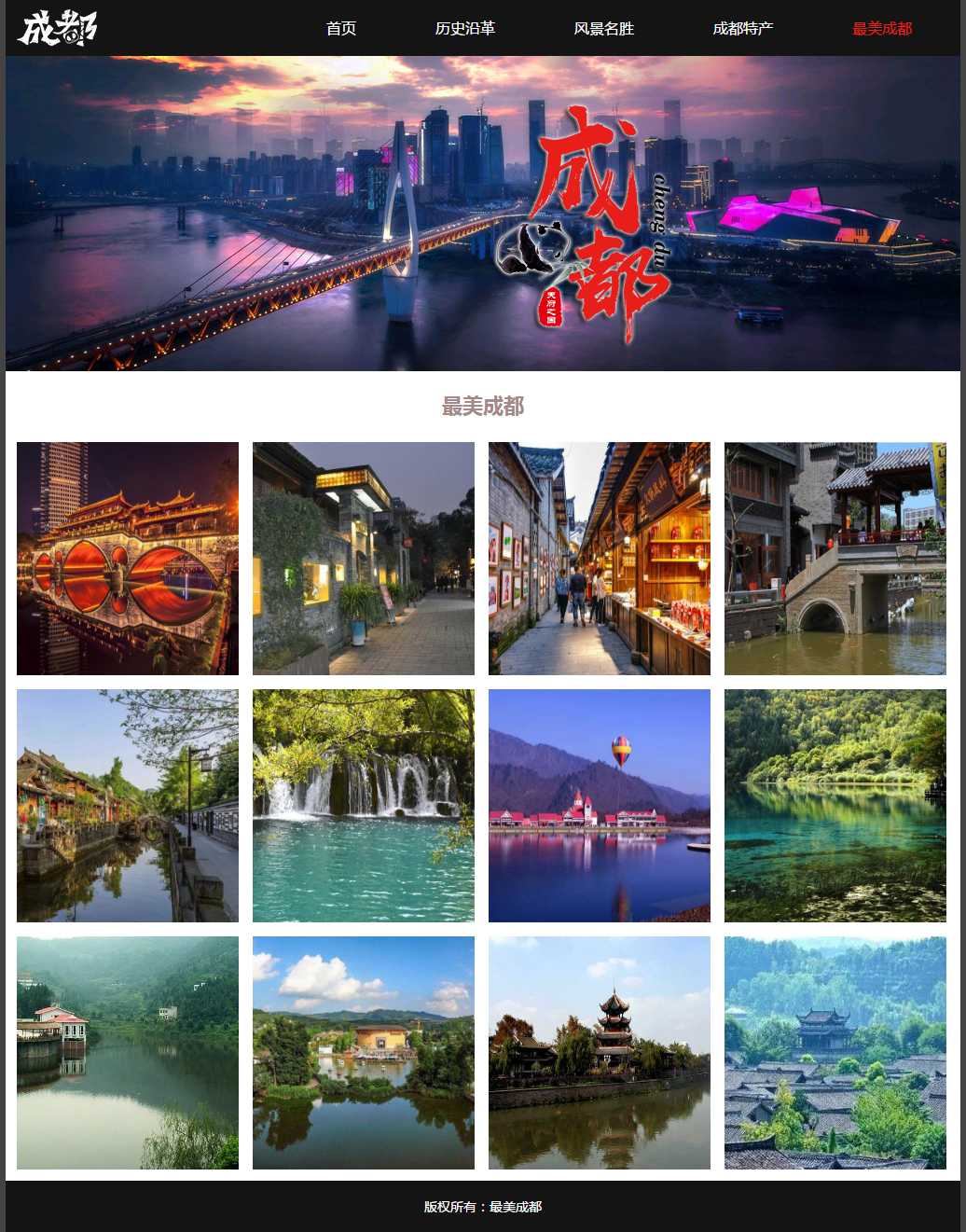The image size is (966, 1232).
Task: Open the illuminated arch bridge night photo
Action: point(128,559)
